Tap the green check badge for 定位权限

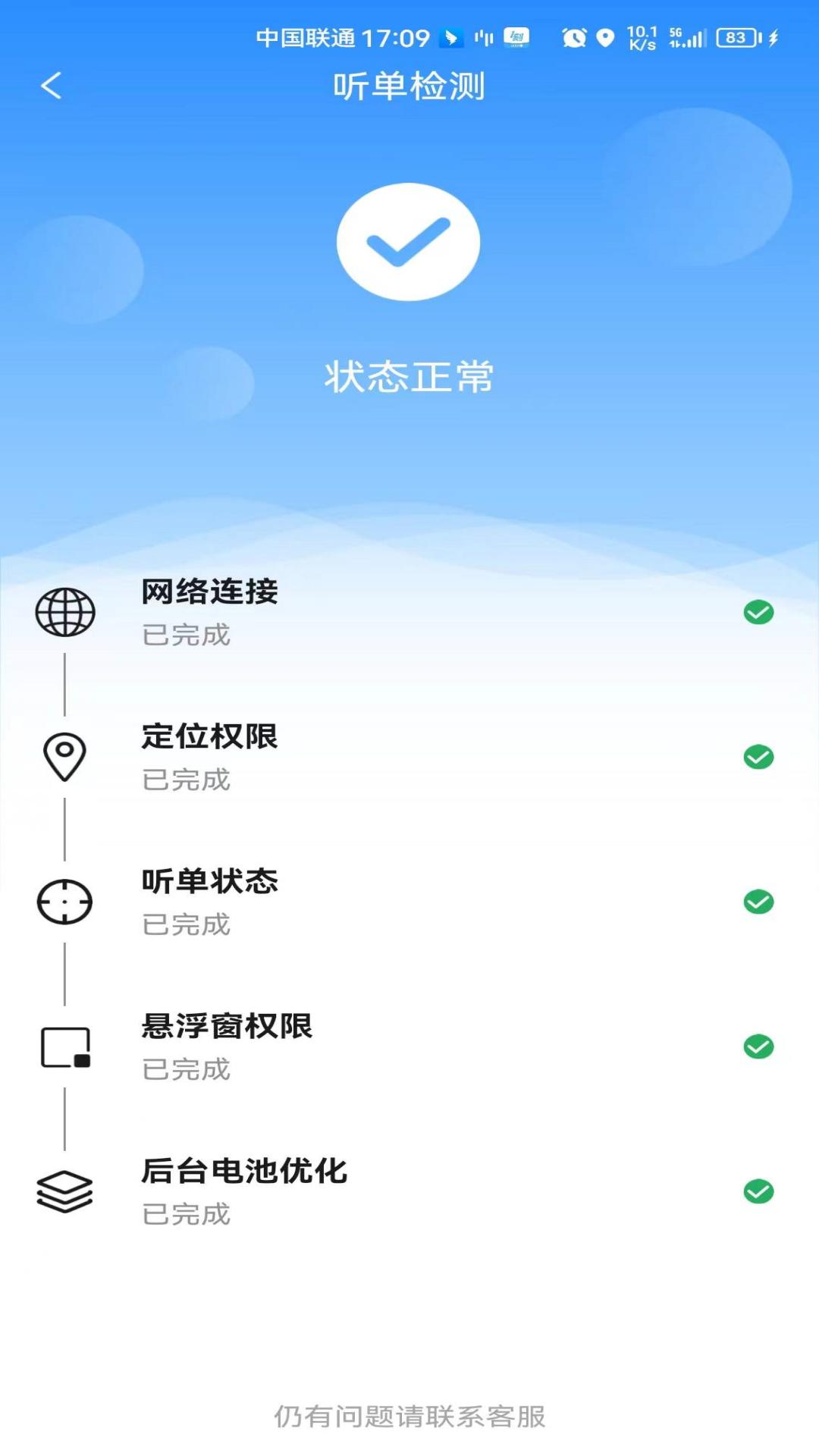[760, 755]
